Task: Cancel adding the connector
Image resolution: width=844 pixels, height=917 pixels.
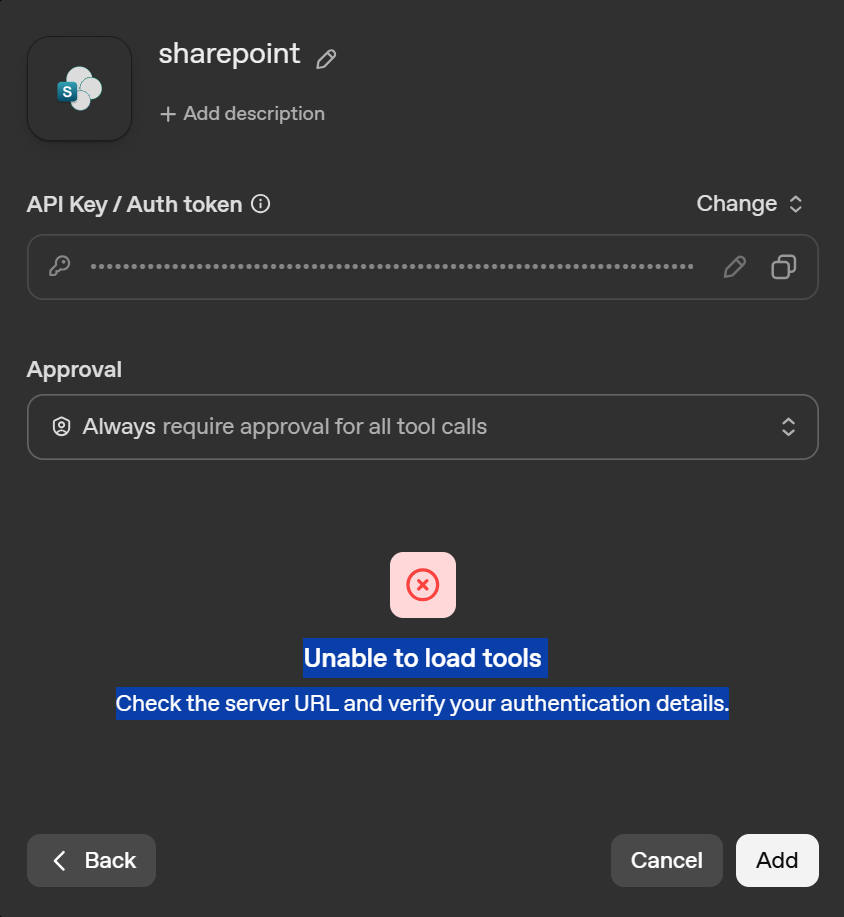Action: click(x=666, y=860)
